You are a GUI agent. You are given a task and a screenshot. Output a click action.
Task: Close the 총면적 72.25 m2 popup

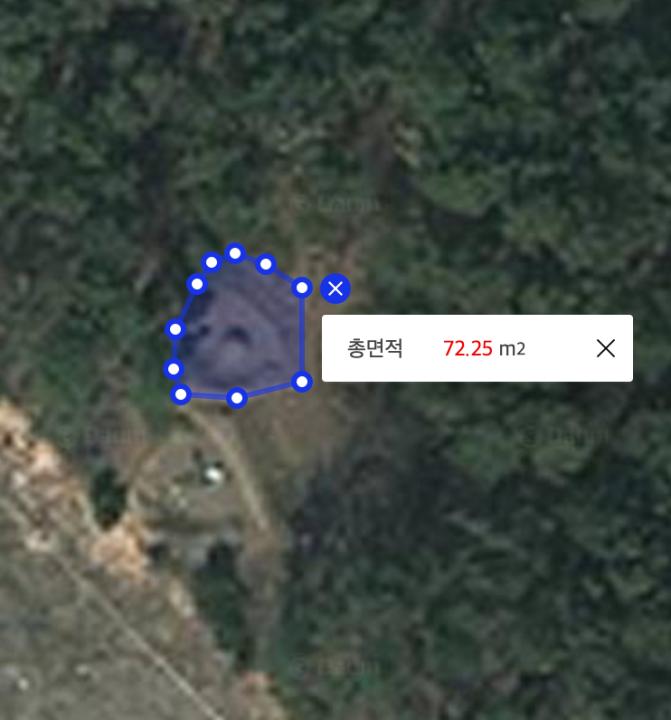point(605,348)
